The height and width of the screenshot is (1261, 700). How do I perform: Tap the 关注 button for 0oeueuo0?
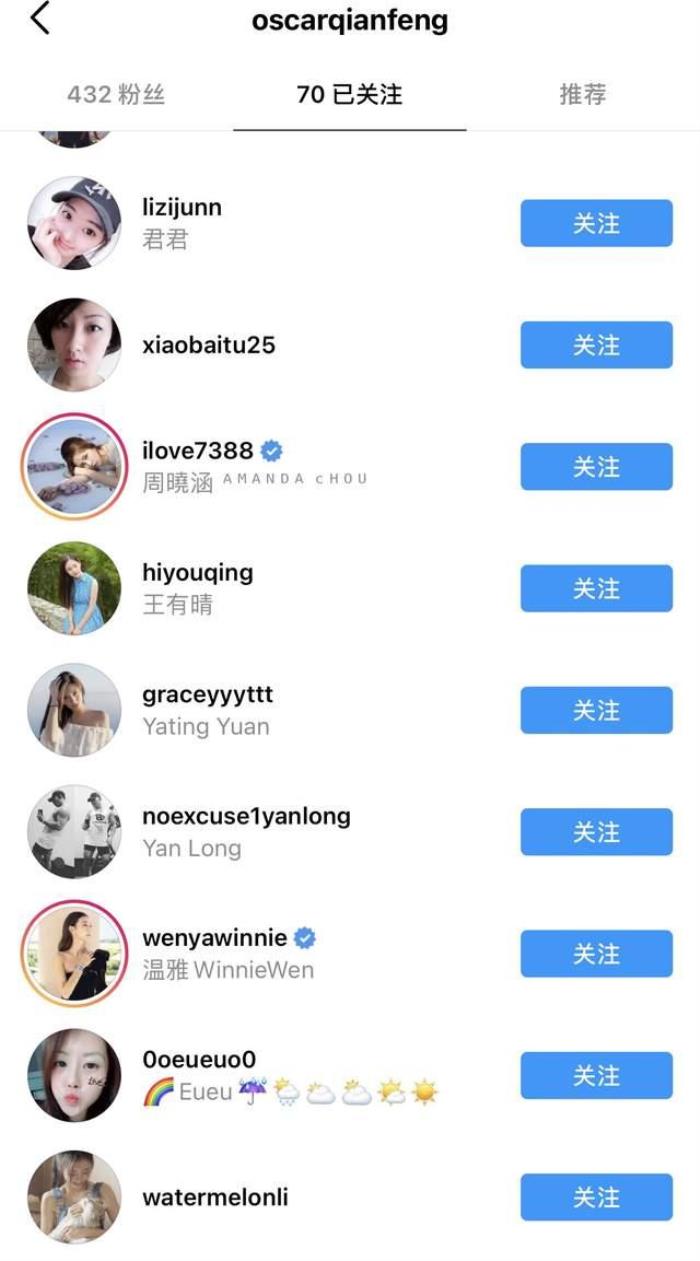pos(596,1076)
